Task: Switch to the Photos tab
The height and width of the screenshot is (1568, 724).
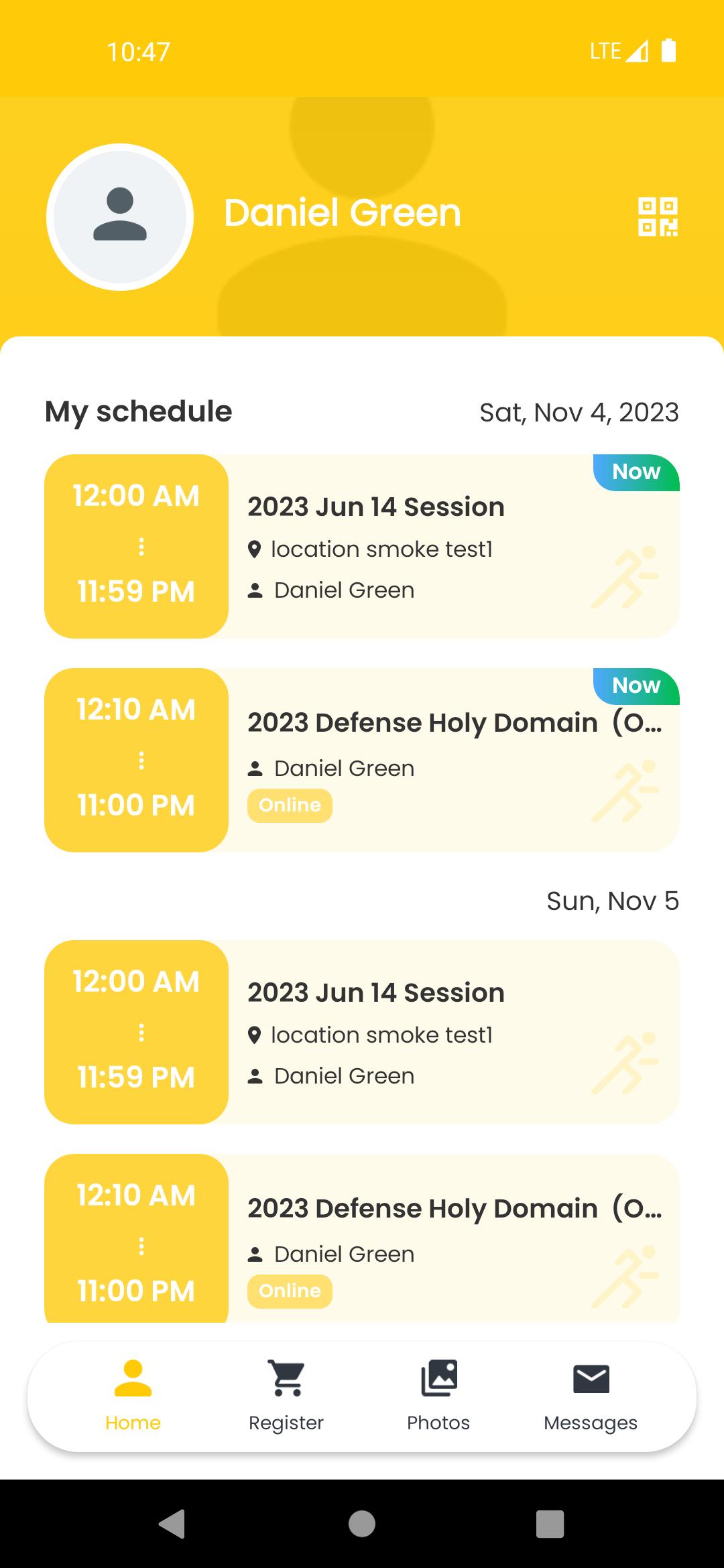Action: click(x=438, y=1396)
